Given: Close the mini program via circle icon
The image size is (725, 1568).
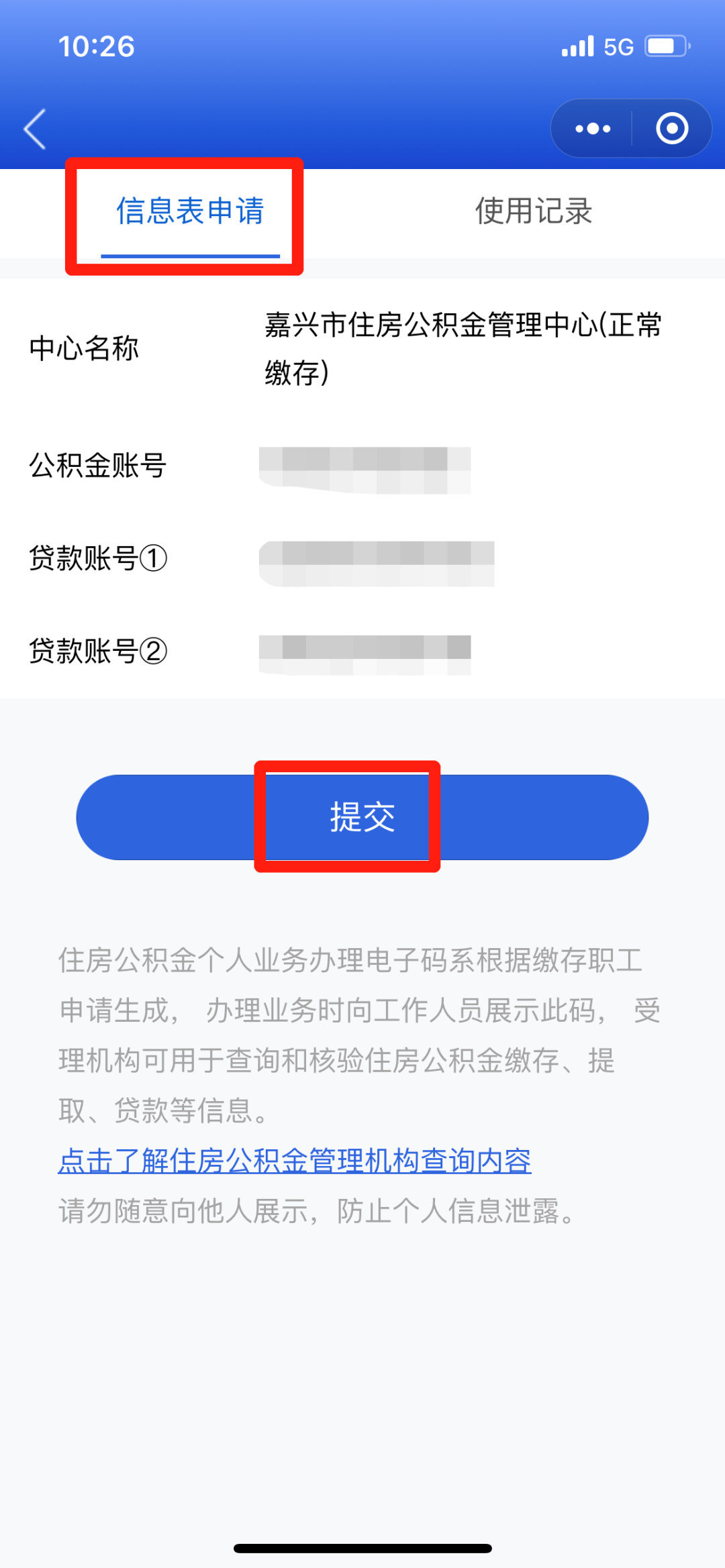Looking at the screenshot, I should [672, 129].
